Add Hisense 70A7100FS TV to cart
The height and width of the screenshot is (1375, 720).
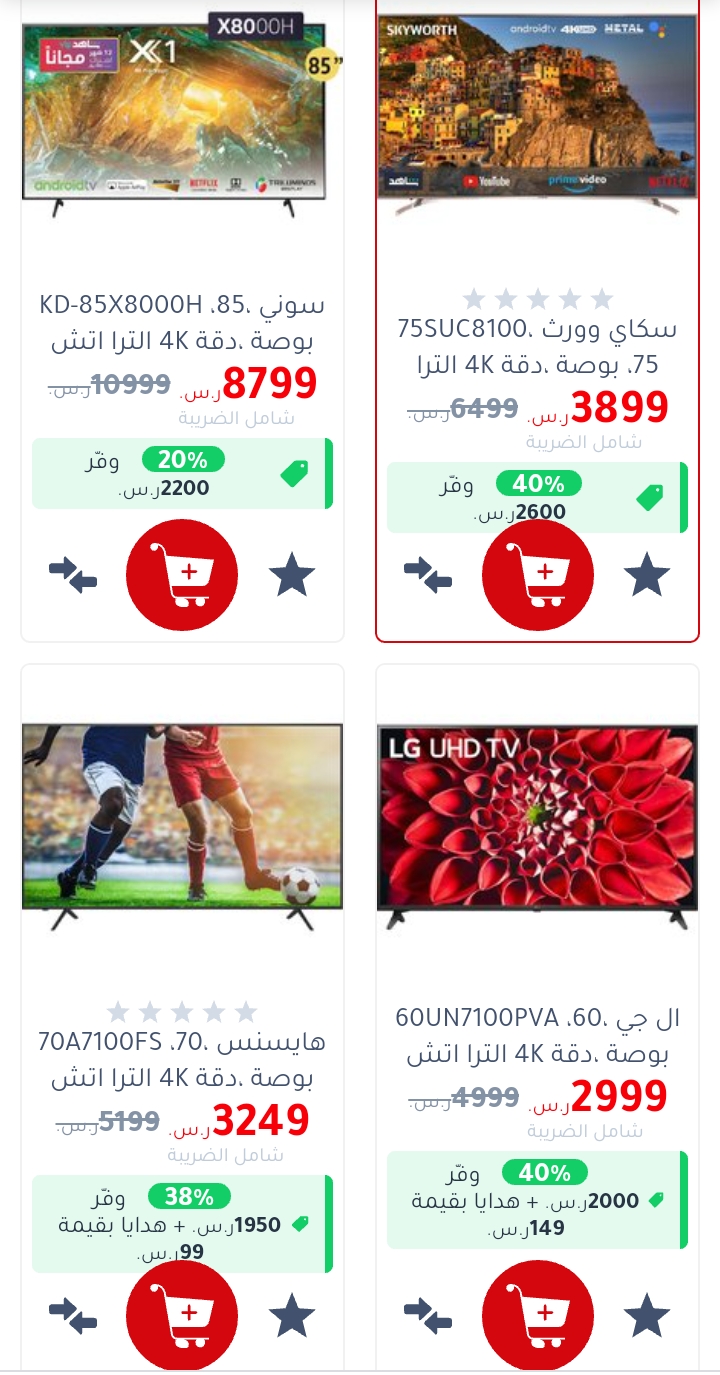182,1316
